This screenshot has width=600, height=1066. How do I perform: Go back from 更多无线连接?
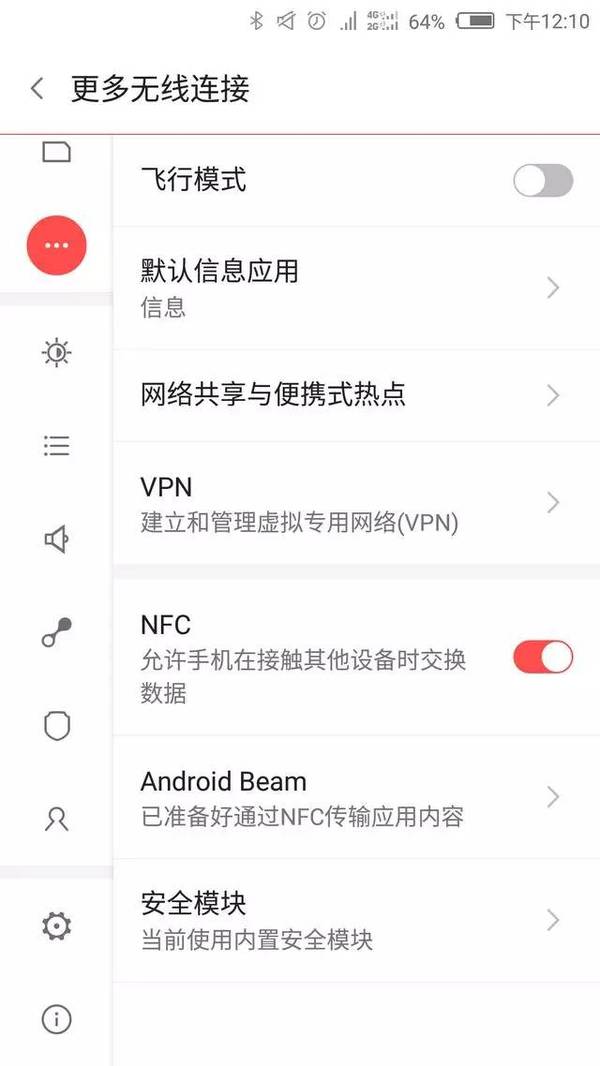point(37,89)
